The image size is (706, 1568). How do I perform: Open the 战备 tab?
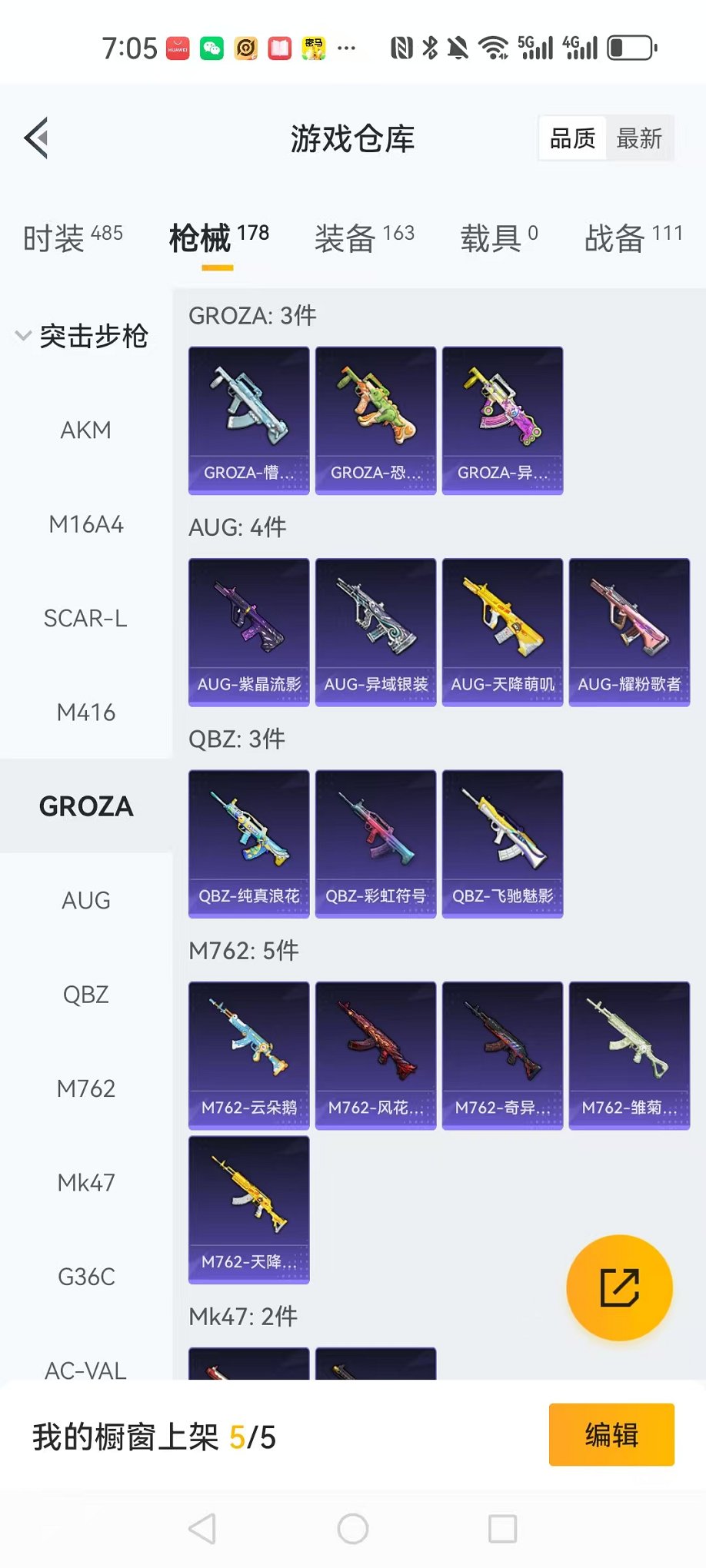point(634,238)
